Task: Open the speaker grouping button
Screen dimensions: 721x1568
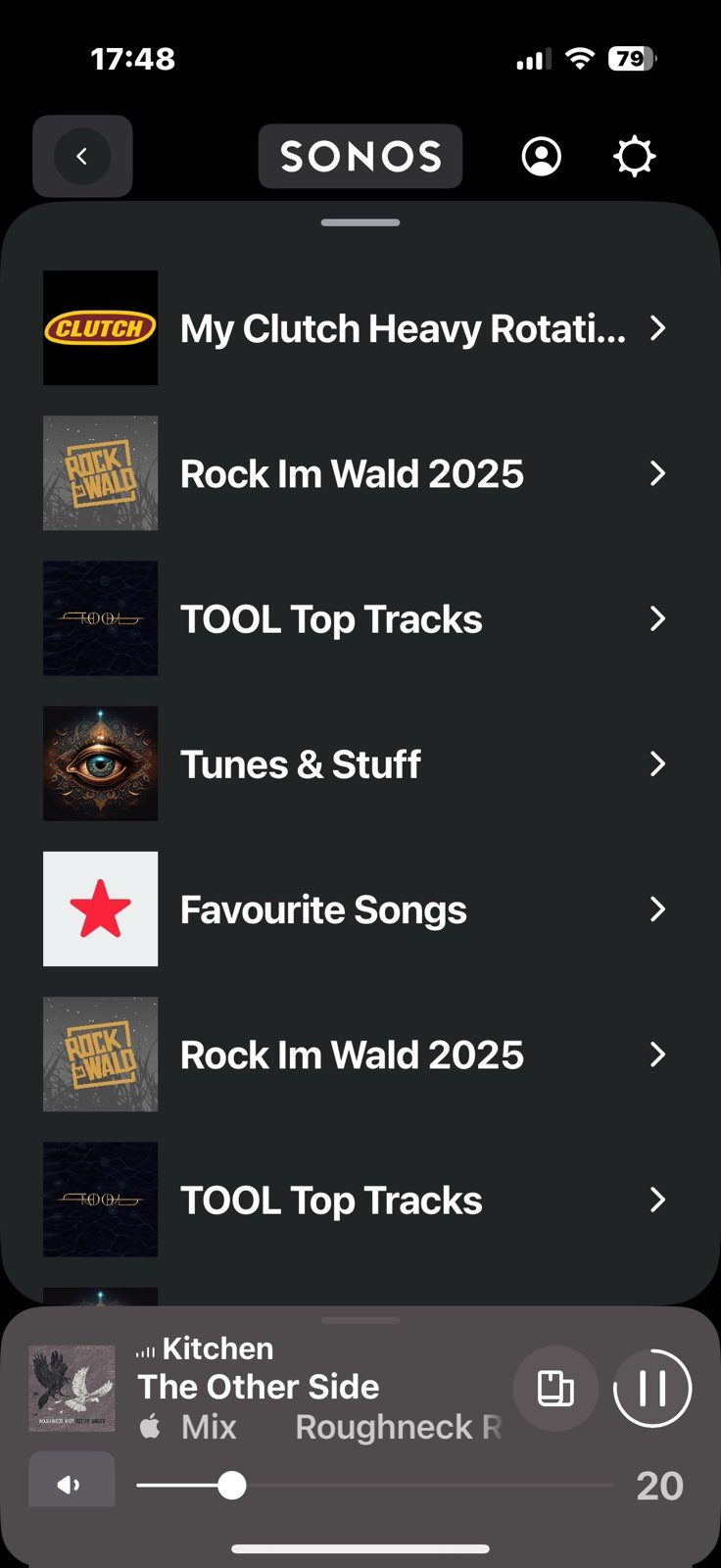Action: pyautogui.click(x=555, y=1388)
